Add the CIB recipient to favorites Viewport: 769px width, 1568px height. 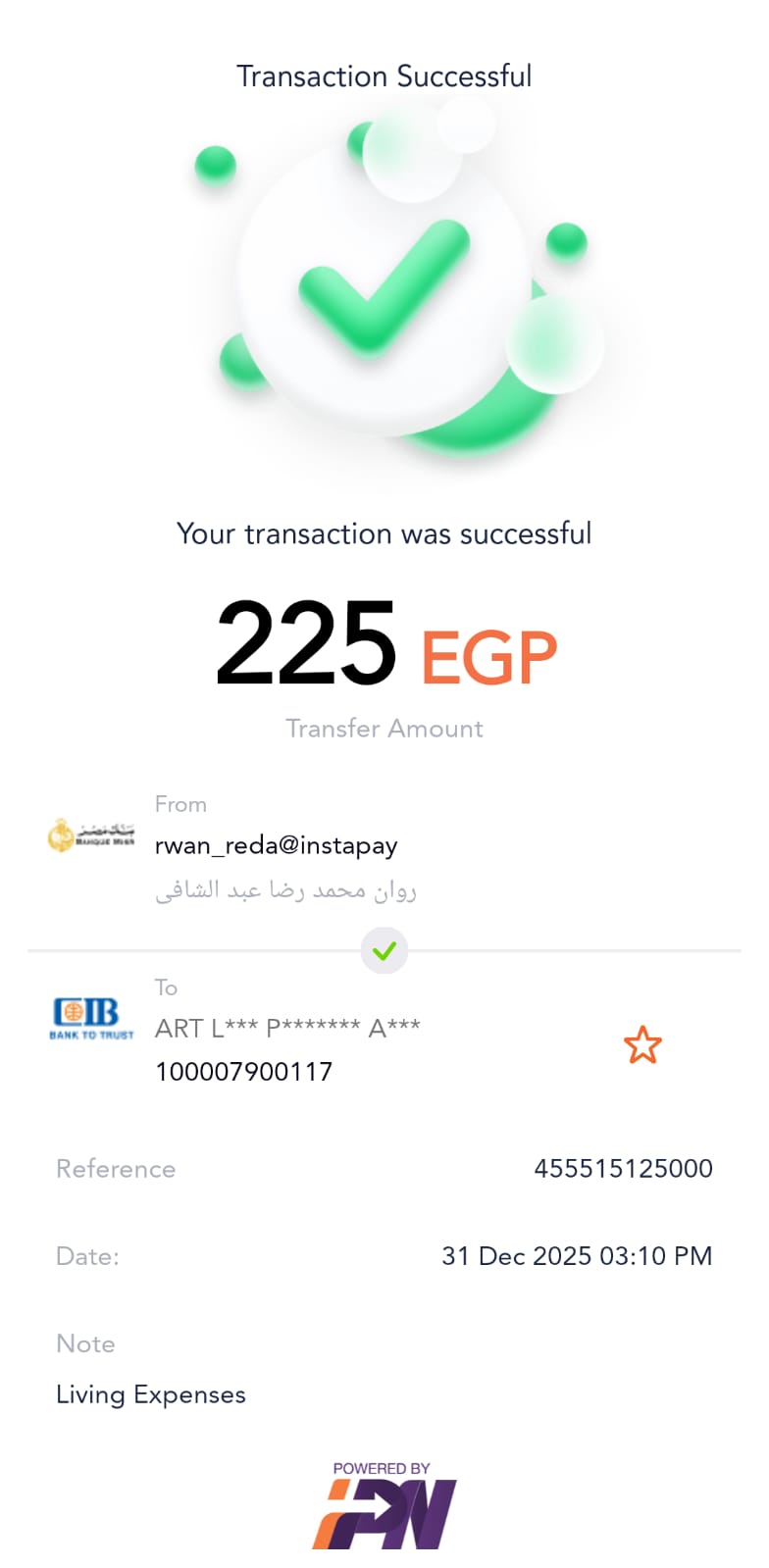(x=642, y=1045)
